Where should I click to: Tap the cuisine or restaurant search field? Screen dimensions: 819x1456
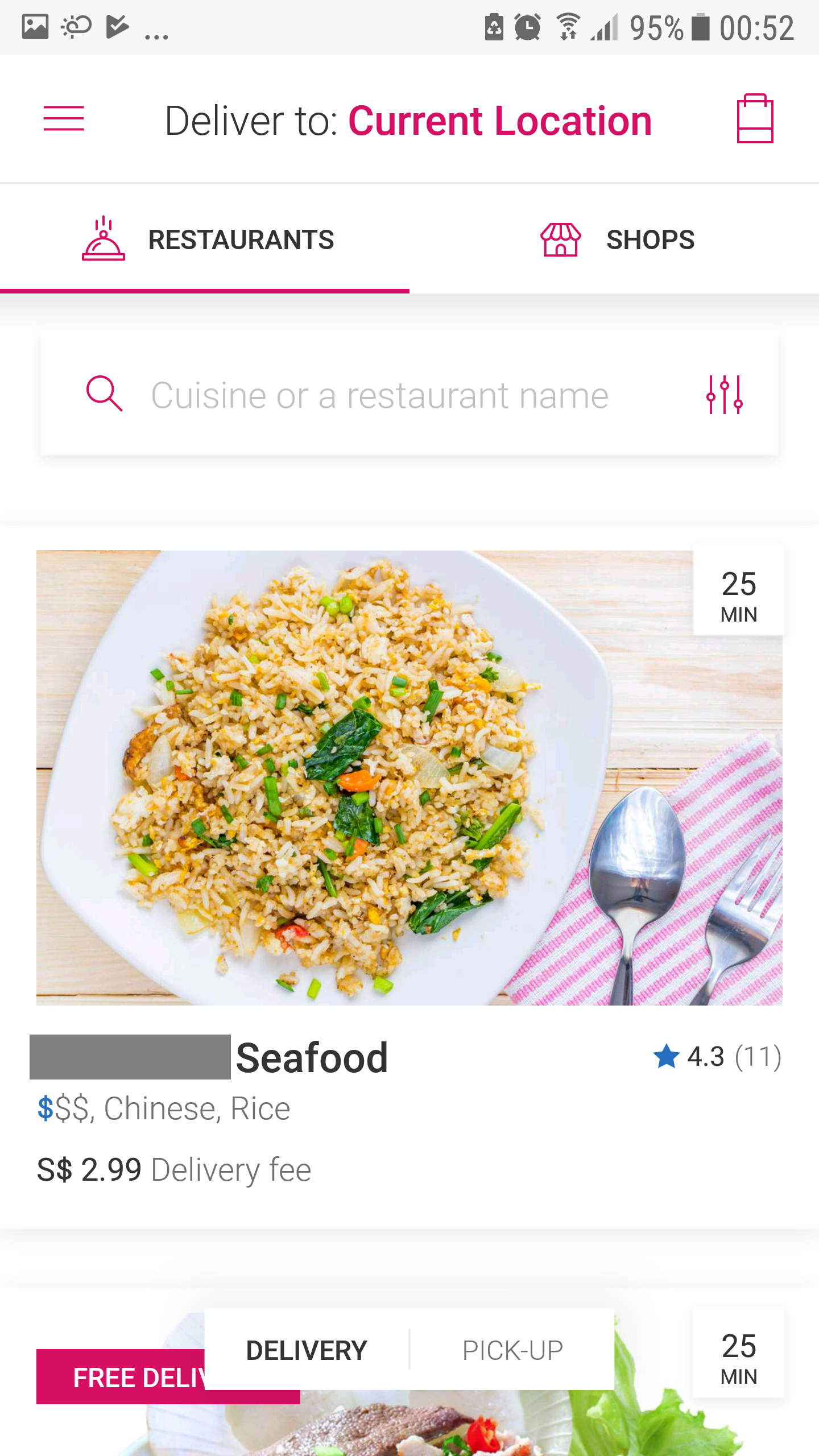pyautogui.click(x=379, y=395)
